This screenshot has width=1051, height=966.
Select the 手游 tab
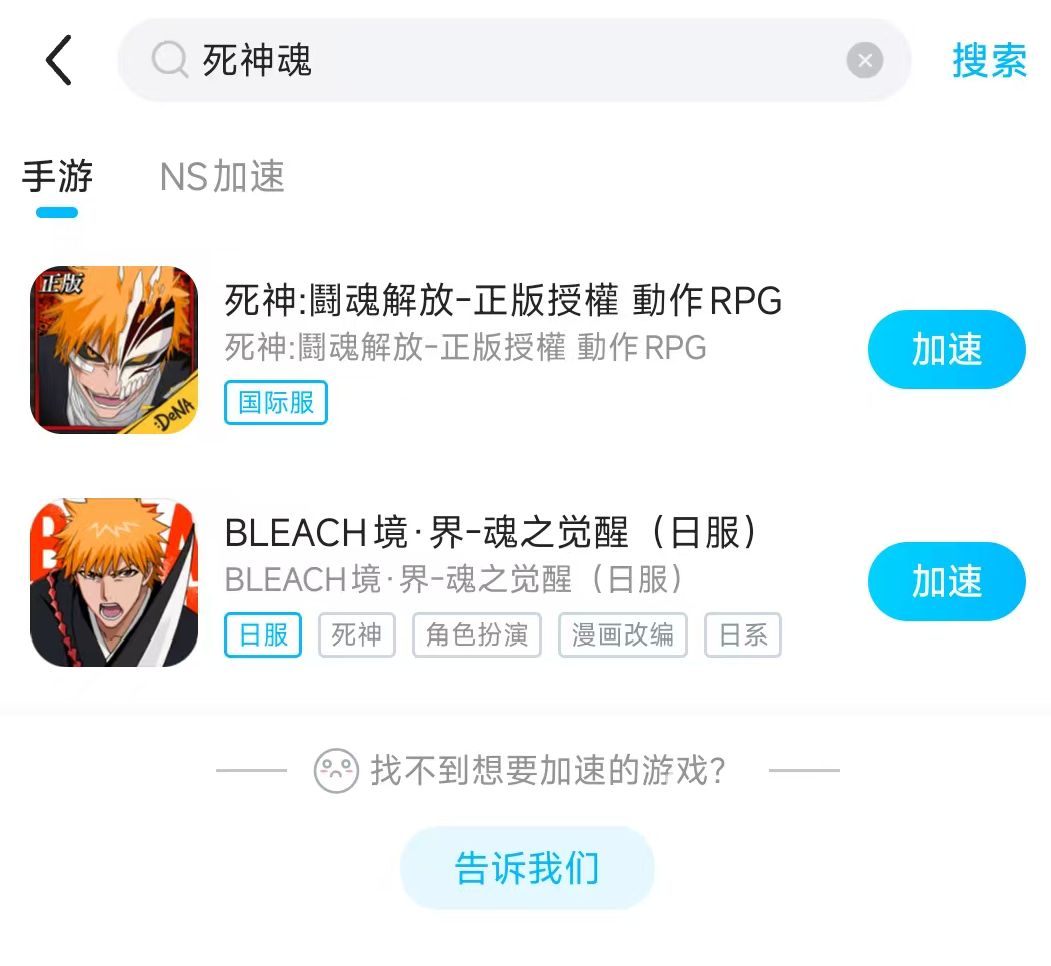[57, 177]
